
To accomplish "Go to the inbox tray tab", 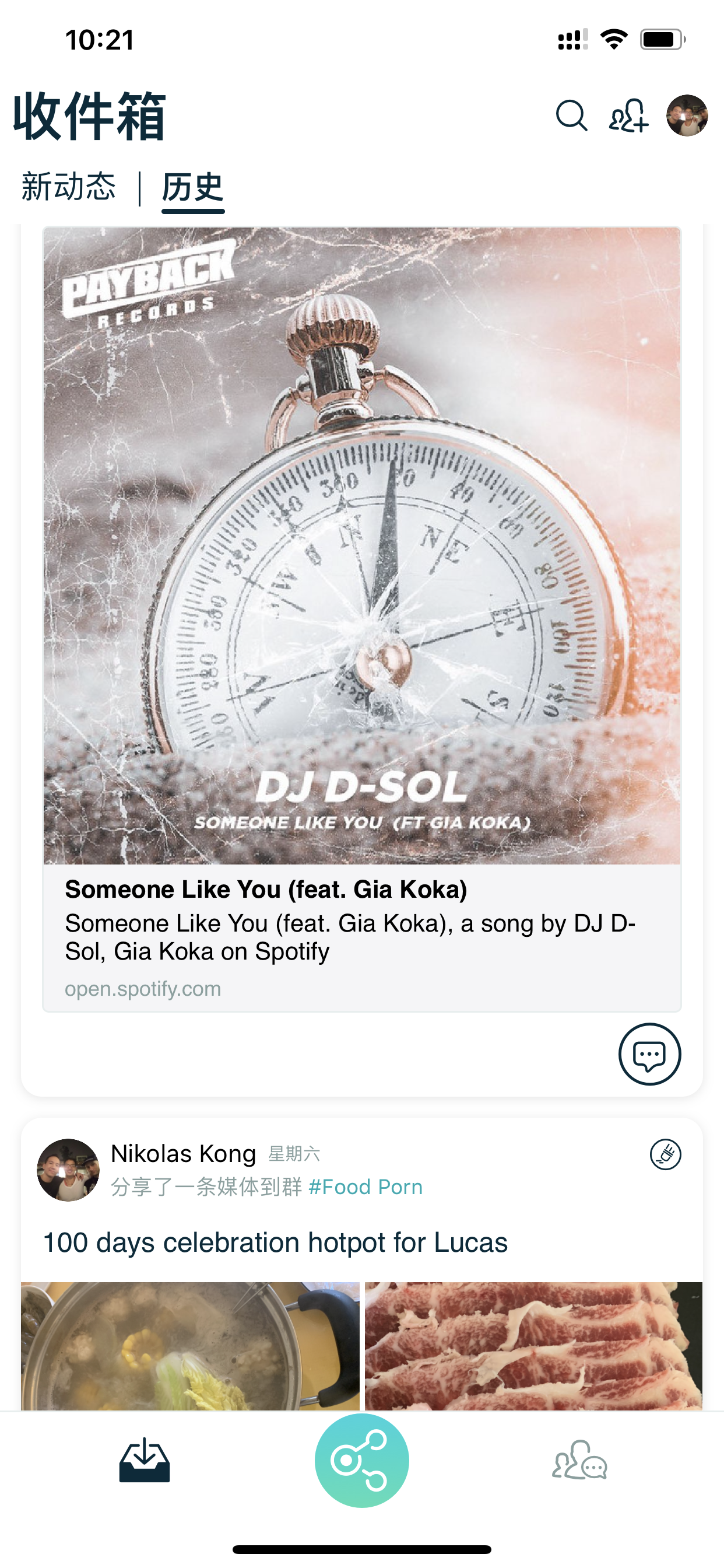I will [x=144, y=1459].
